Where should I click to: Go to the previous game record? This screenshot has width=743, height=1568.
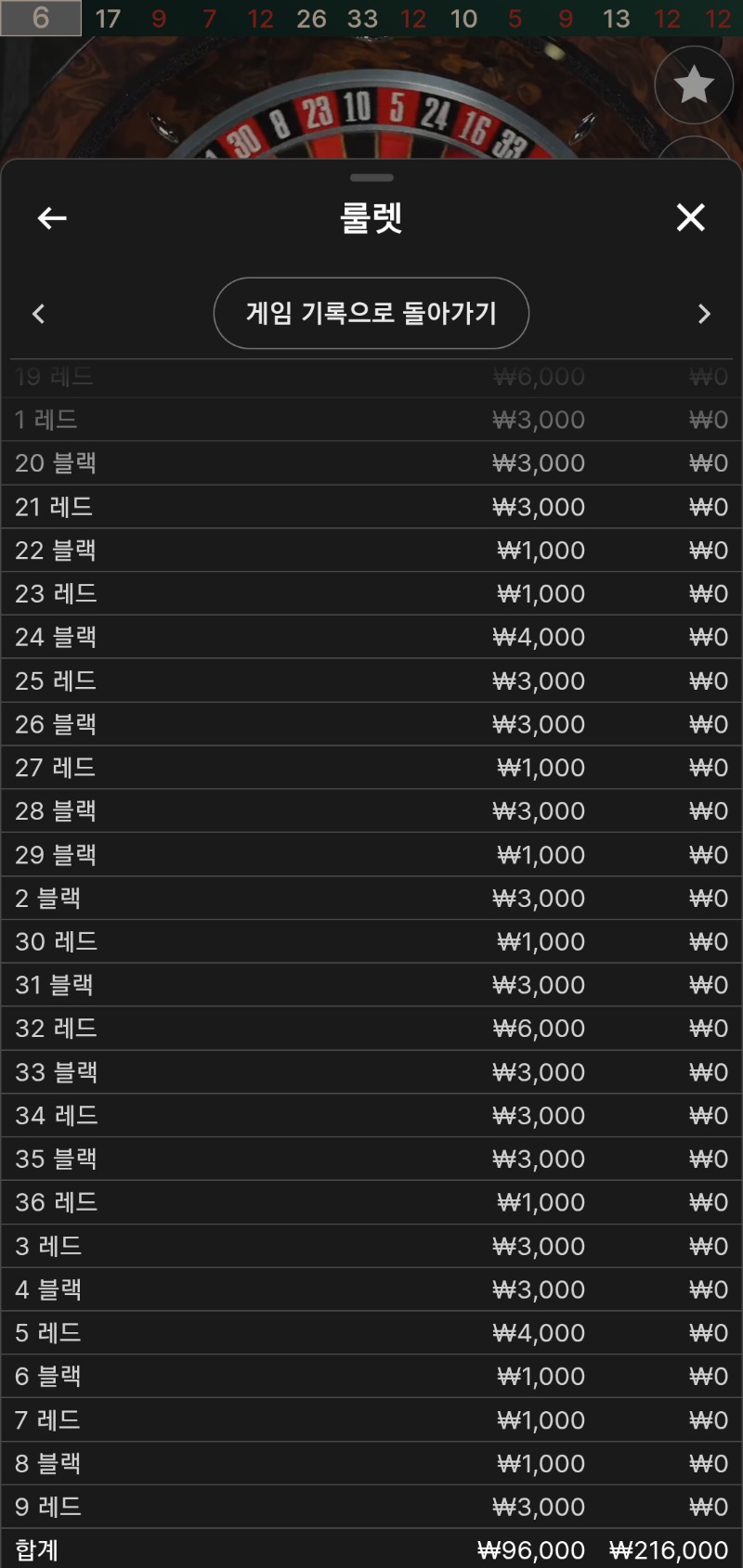(x=38, y=314)
